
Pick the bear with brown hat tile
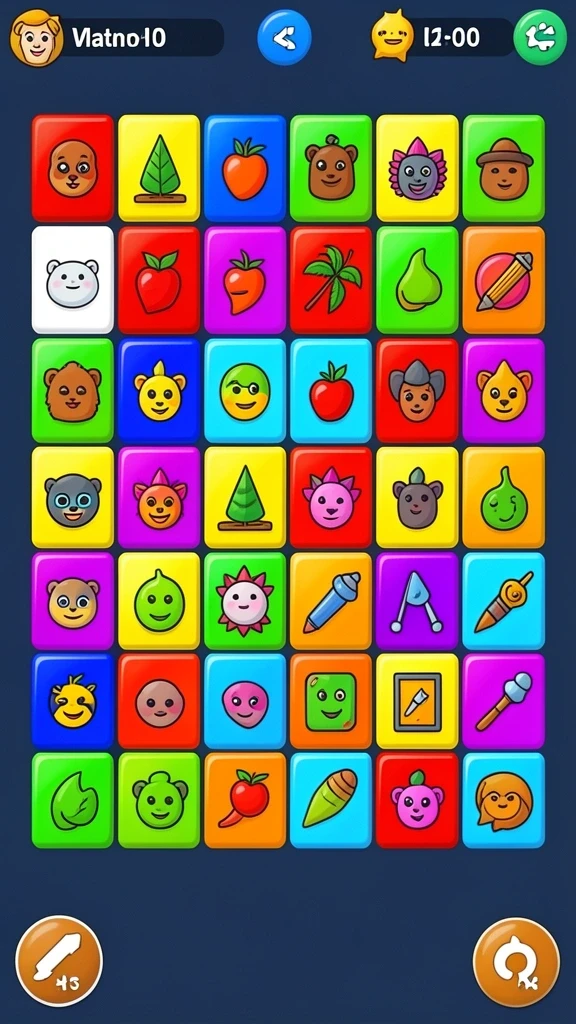pos(504,168)
